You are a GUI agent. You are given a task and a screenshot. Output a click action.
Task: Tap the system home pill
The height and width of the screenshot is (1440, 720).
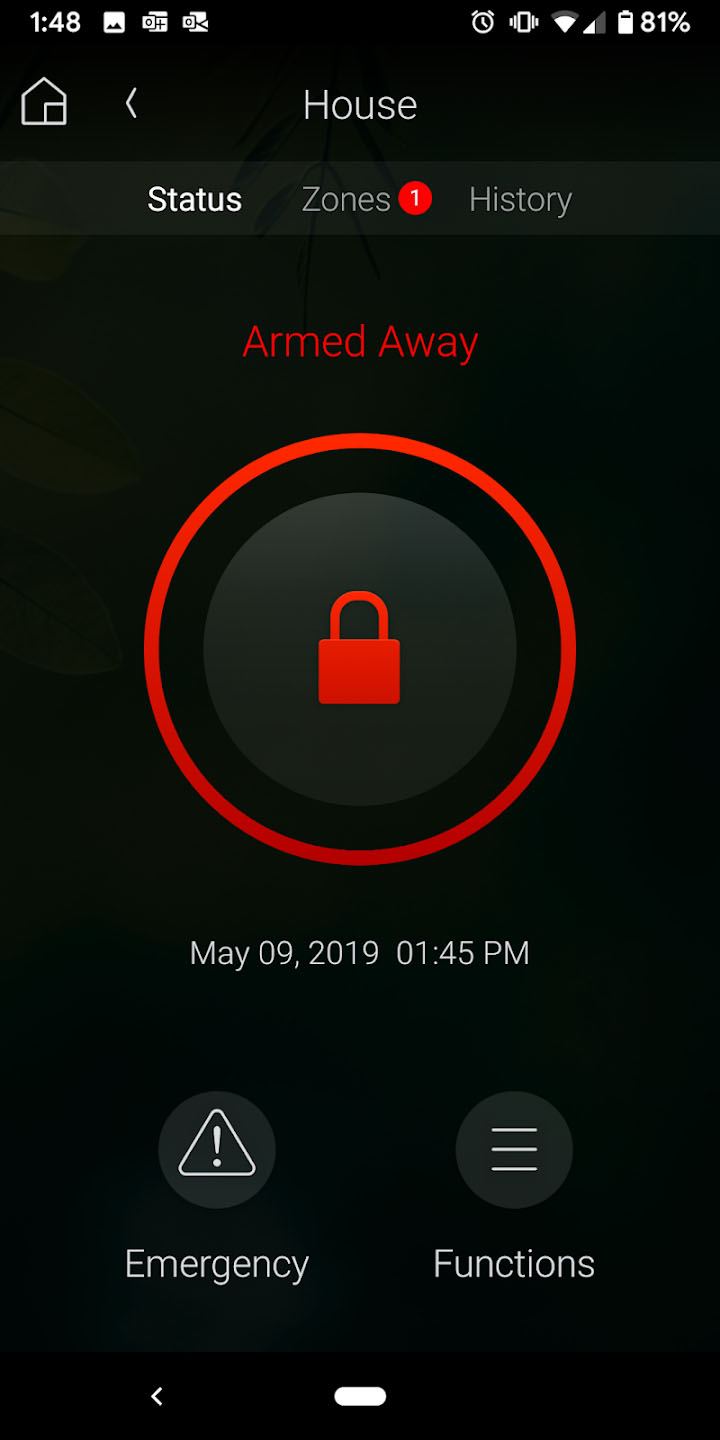tap(360, 1396)
